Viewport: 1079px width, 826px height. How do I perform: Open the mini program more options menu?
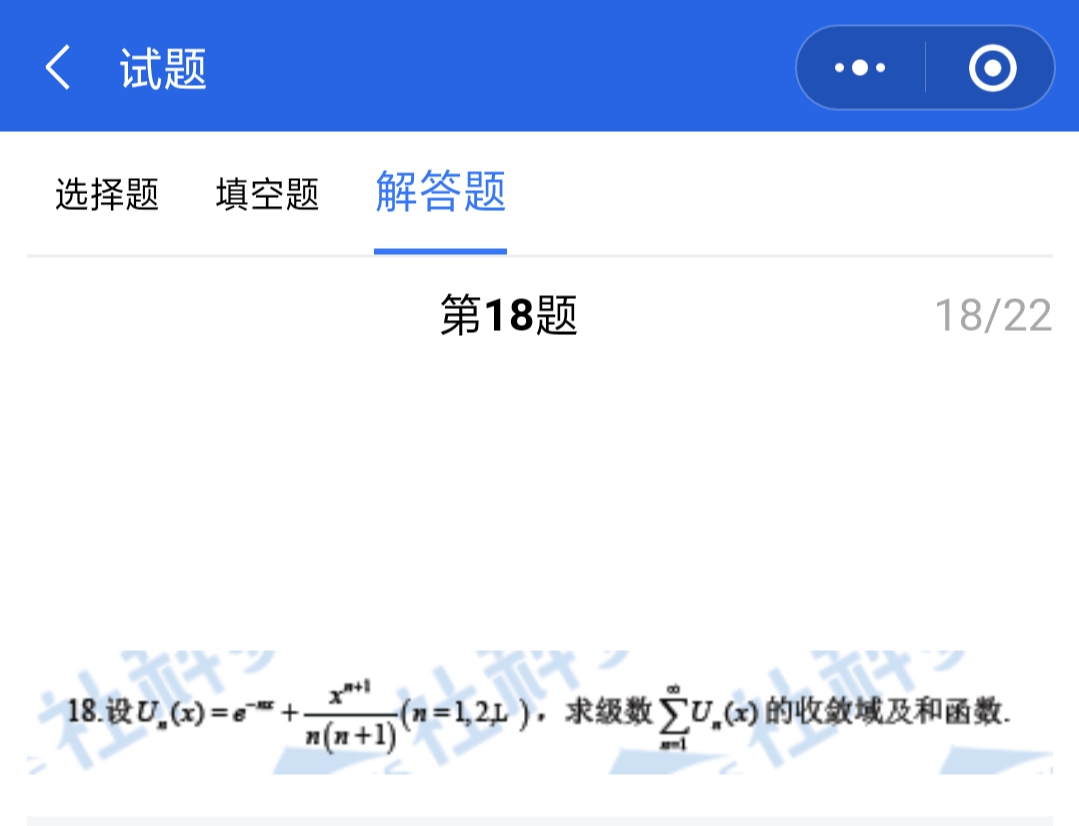pyautogui.click(x=860, y=69)
